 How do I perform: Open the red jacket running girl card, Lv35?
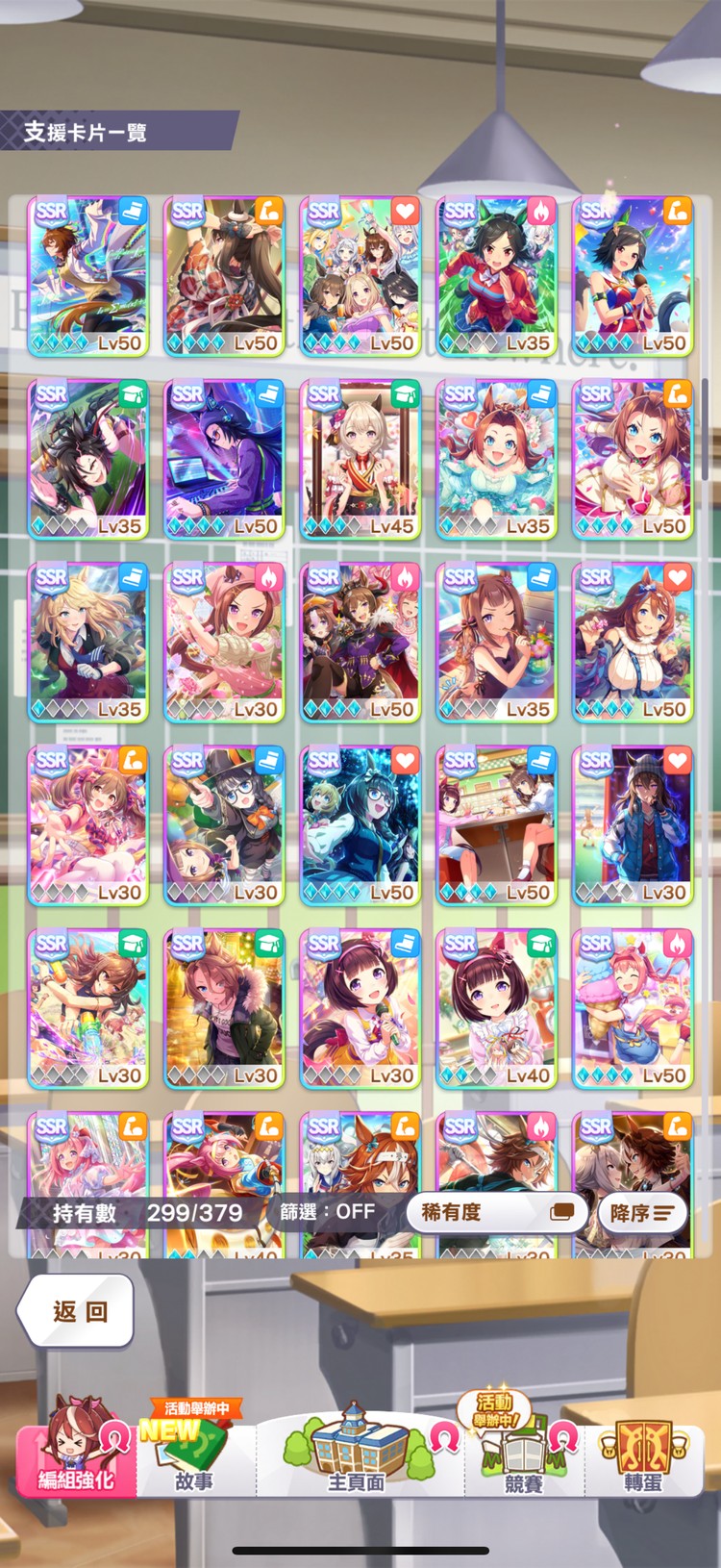[496, 276]
